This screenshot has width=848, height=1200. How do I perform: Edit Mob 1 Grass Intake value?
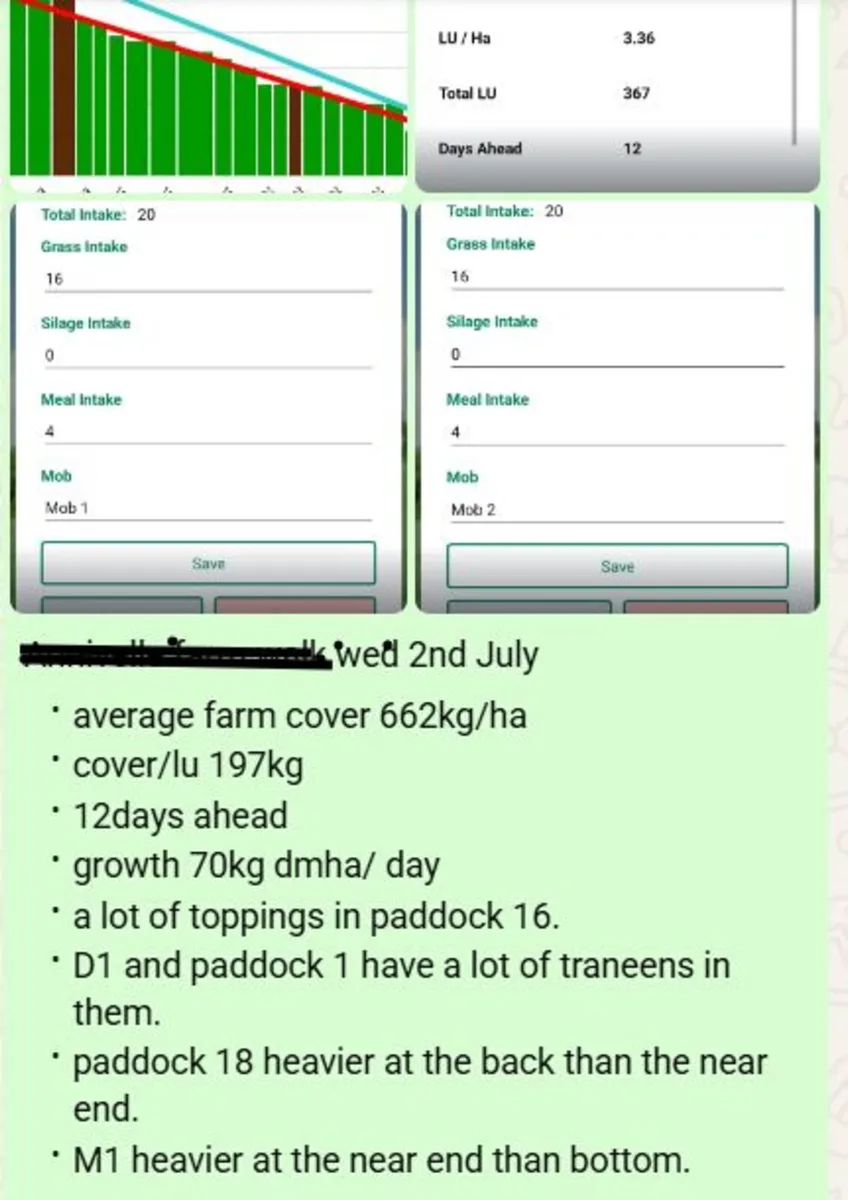pos(207,279)
